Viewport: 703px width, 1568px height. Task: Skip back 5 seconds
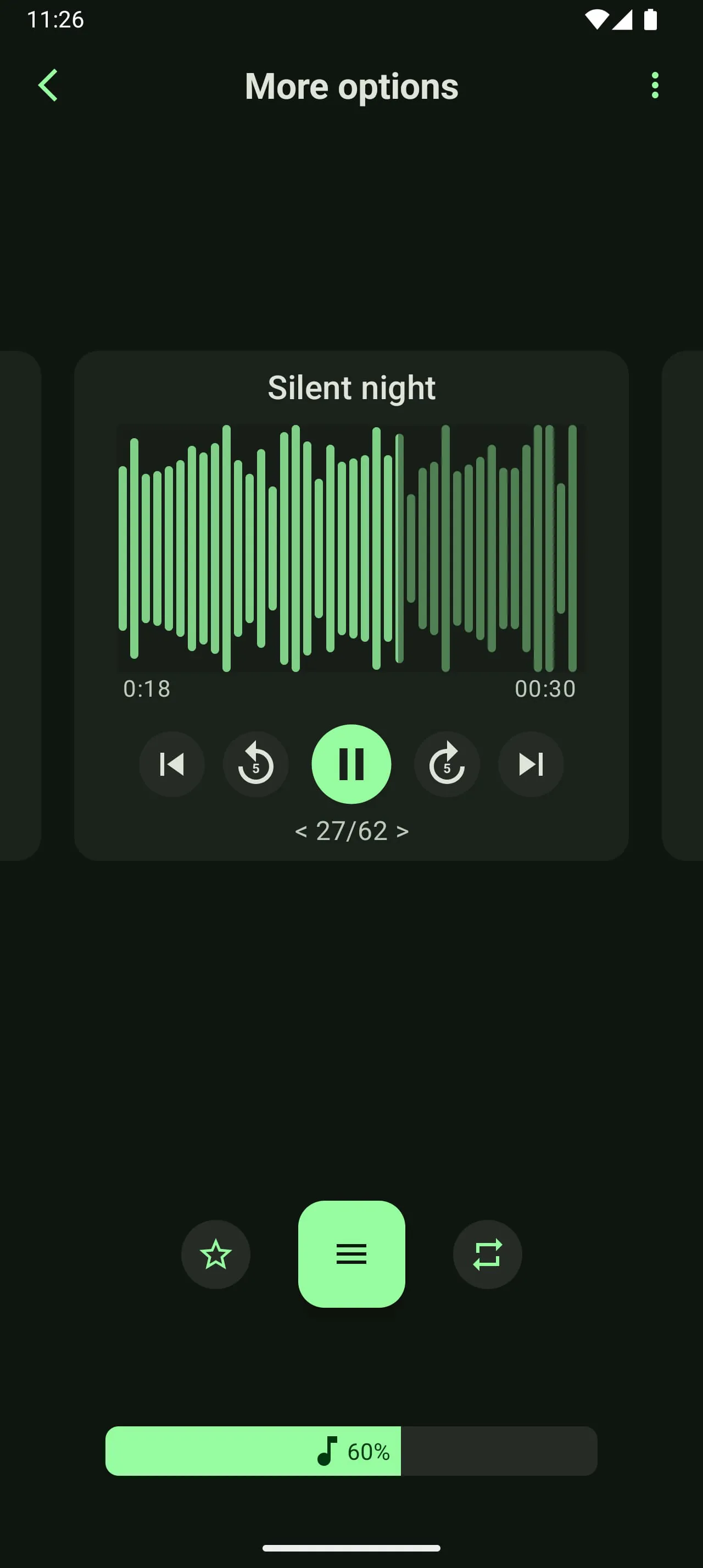(255, 765)
